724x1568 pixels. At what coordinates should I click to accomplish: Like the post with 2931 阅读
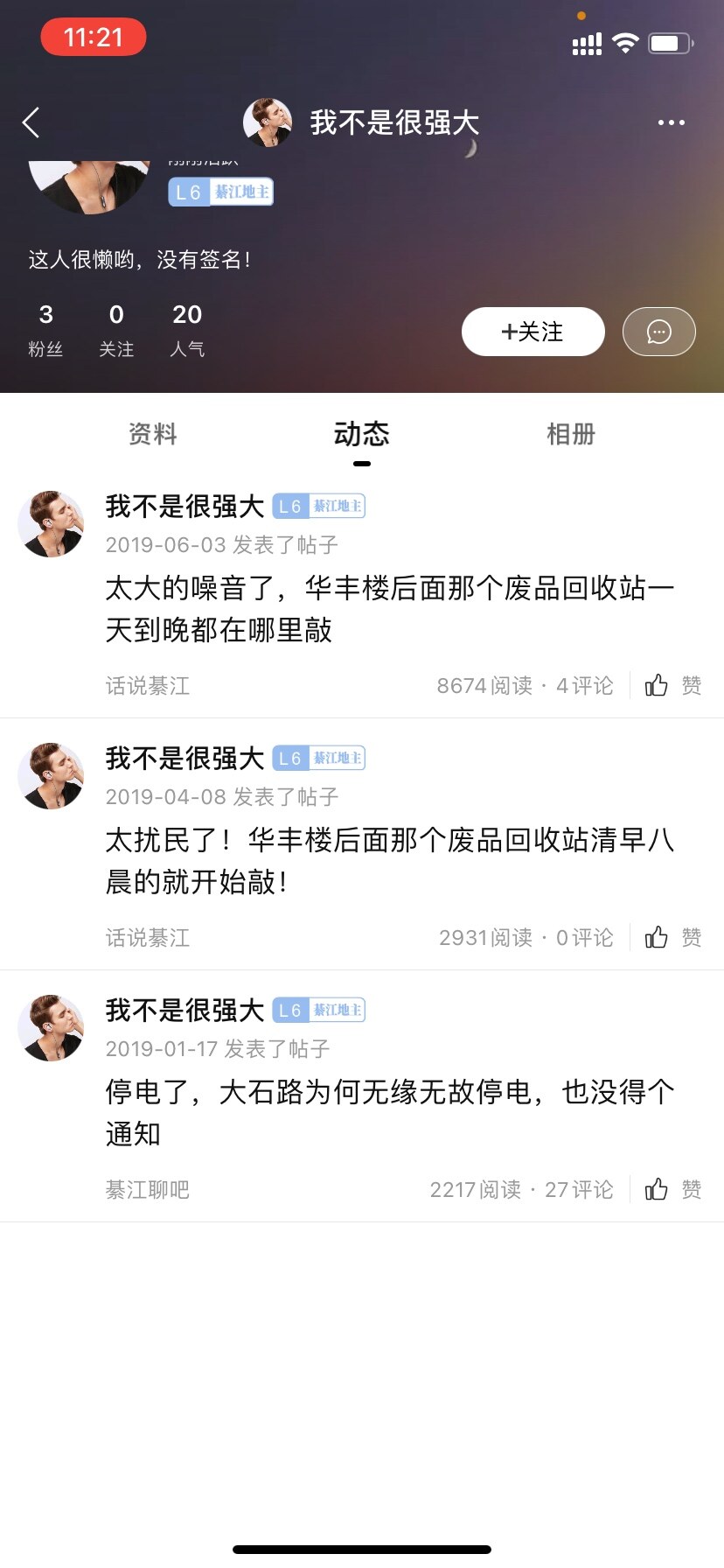pos(672,937)
